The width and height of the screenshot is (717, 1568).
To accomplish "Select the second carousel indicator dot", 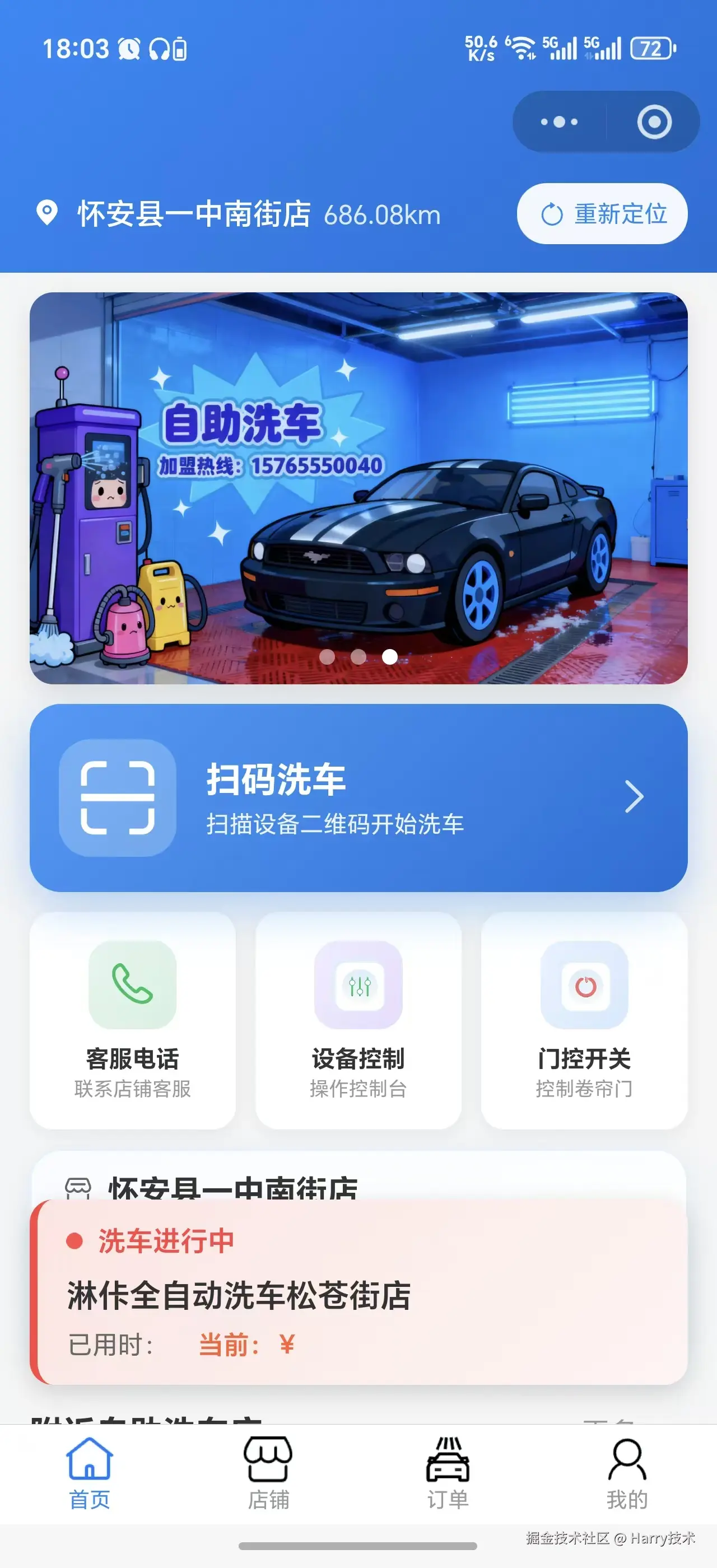I will (358, 658).
